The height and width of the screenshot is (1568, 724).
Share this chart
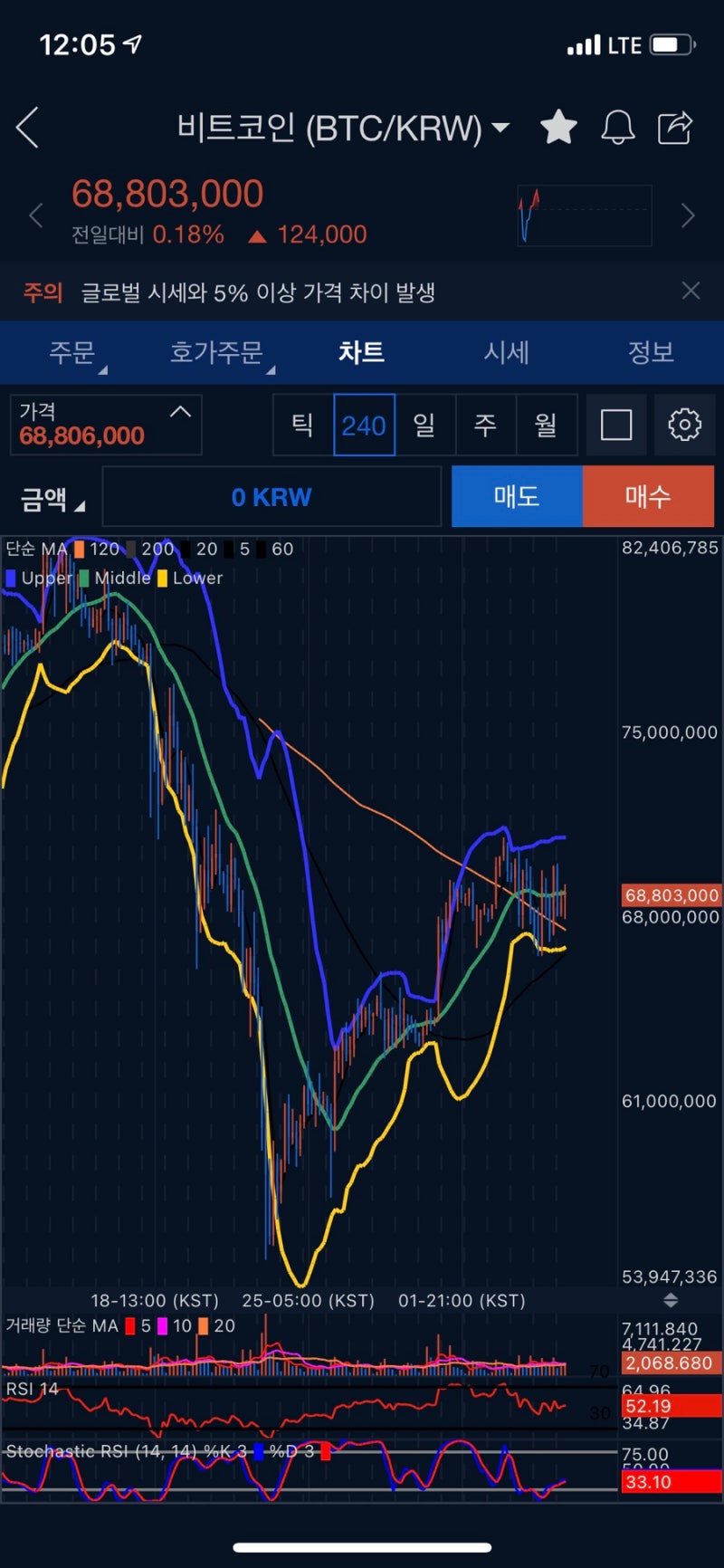coord(675,127)
